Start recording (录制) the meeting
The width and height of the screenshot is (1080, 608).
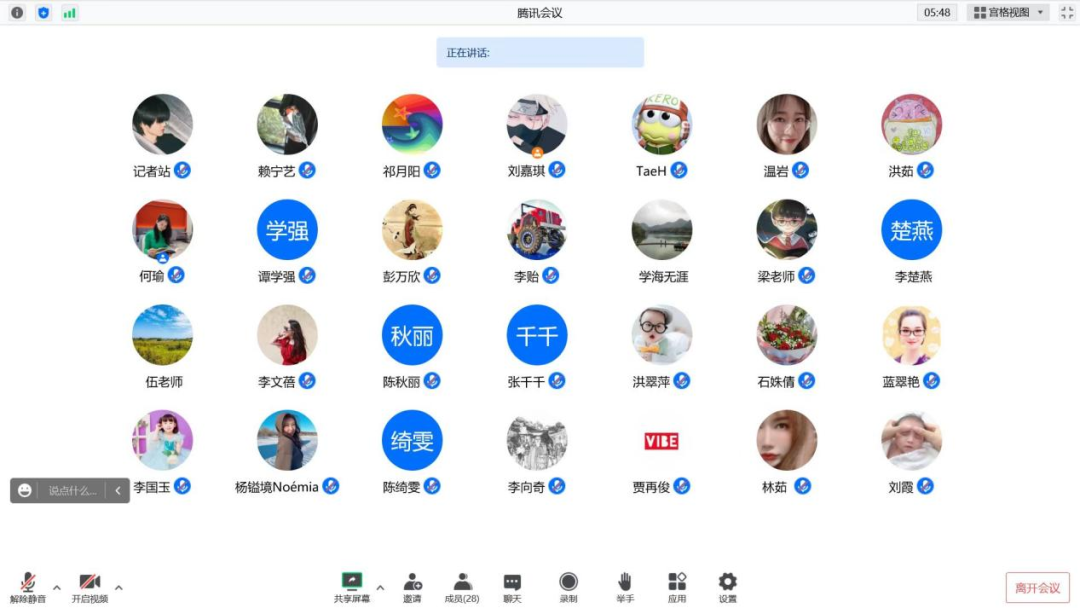pos(568,585)
